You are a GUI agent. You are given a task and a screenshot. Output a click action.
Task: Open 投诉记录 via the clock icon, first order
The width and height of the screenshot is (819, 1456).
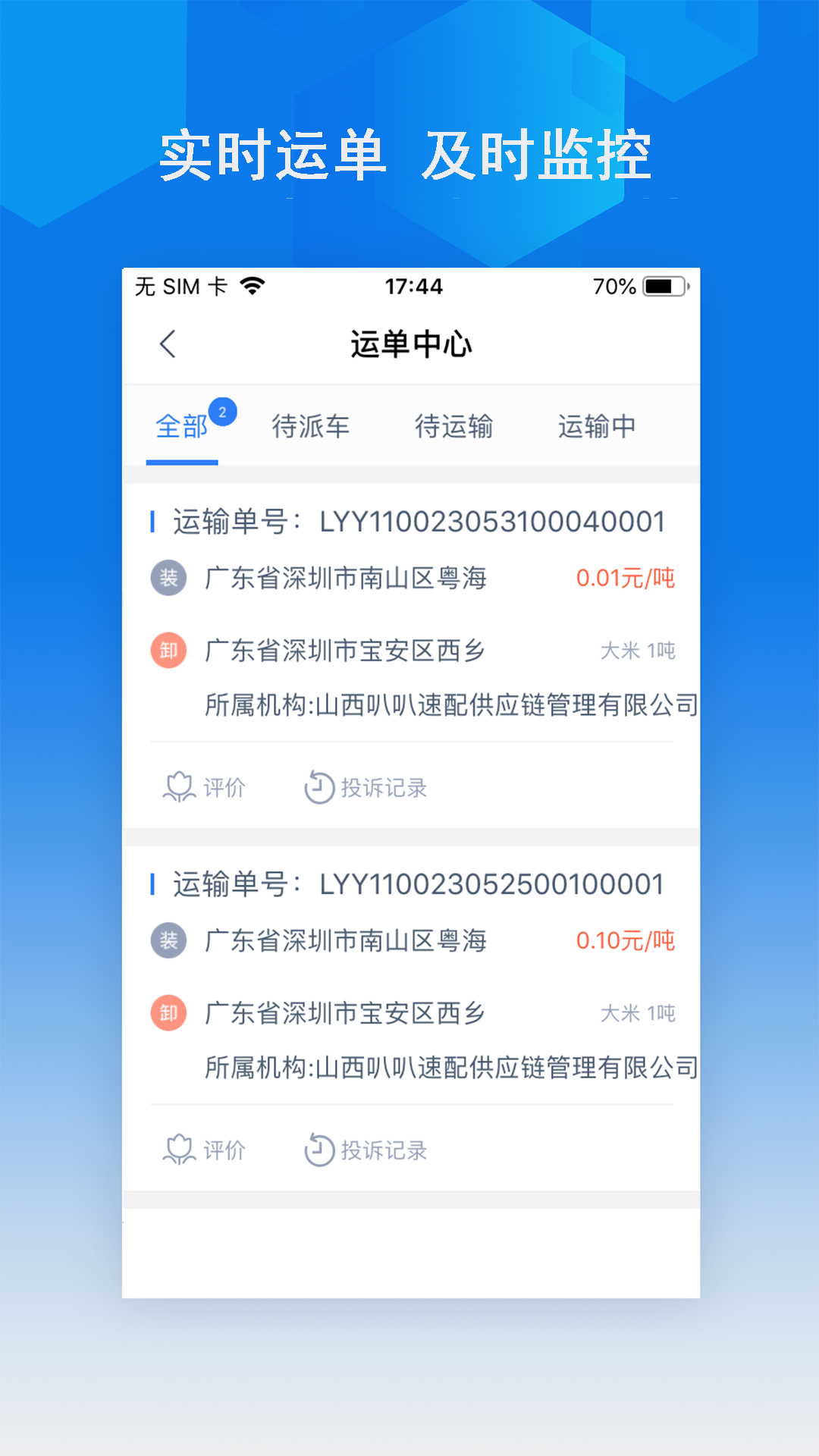318,786
